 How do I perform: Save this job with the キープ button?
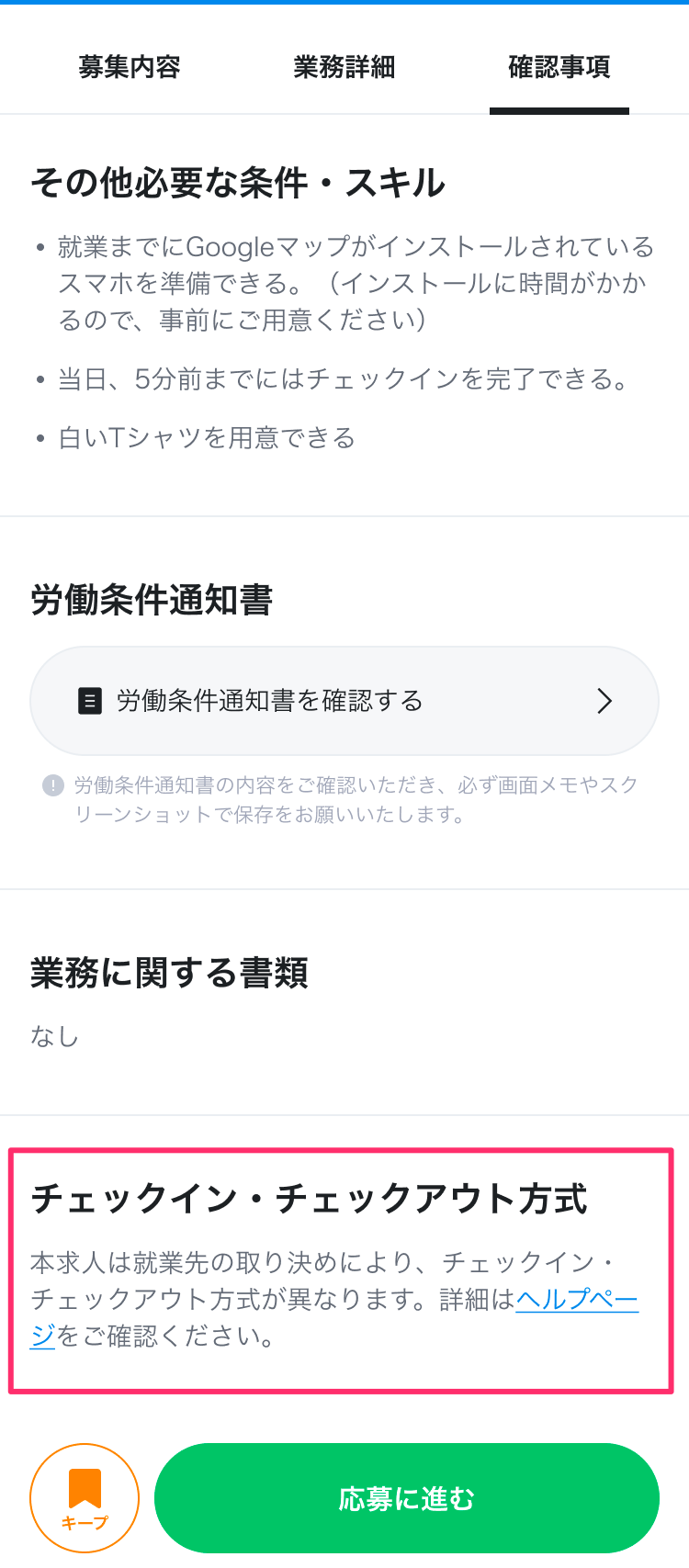pyautogui.click(x=85, y=1498)
